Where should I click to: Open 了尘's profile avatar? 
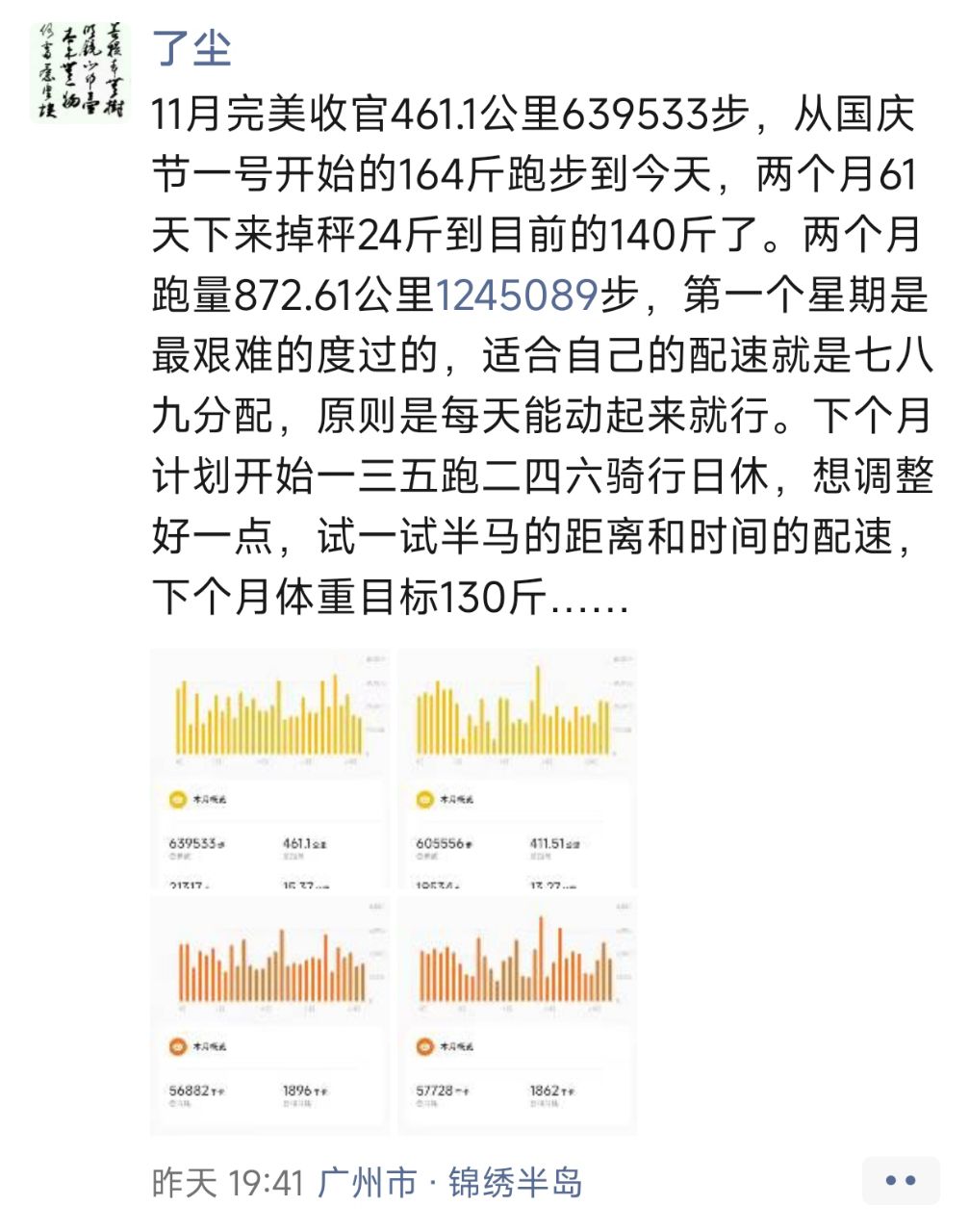pyautogui.click(x=81, y=72)
